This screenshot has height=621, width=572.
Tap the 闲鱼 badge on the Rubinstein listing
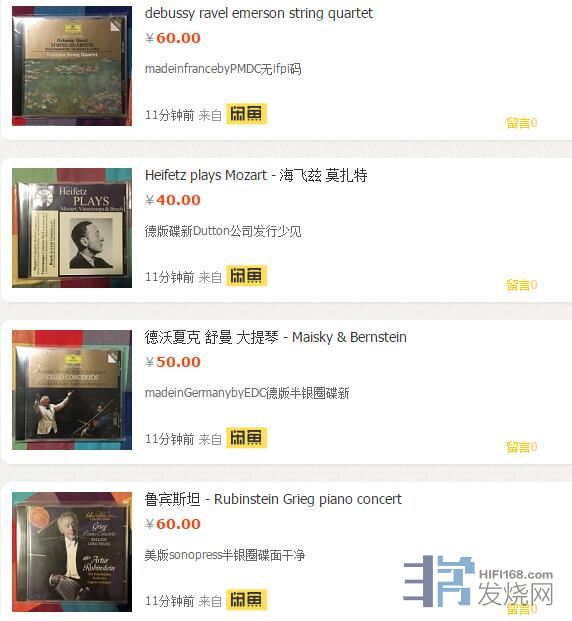(246, 600)
